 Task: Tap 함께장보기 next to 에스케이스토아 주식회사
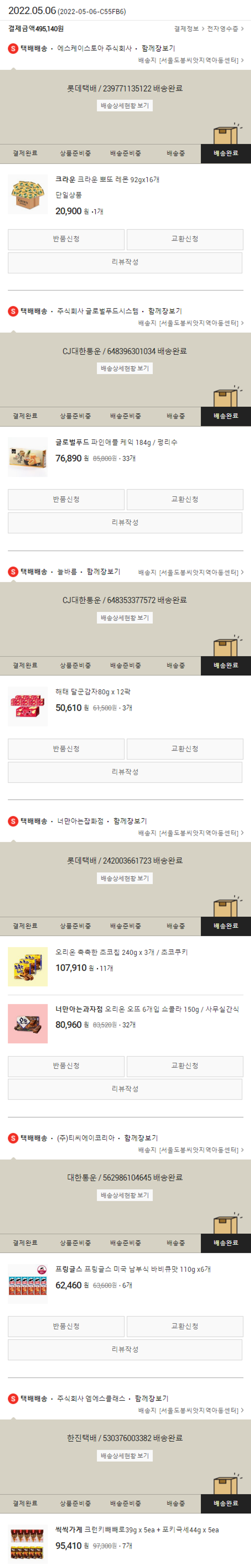point(158,48)
